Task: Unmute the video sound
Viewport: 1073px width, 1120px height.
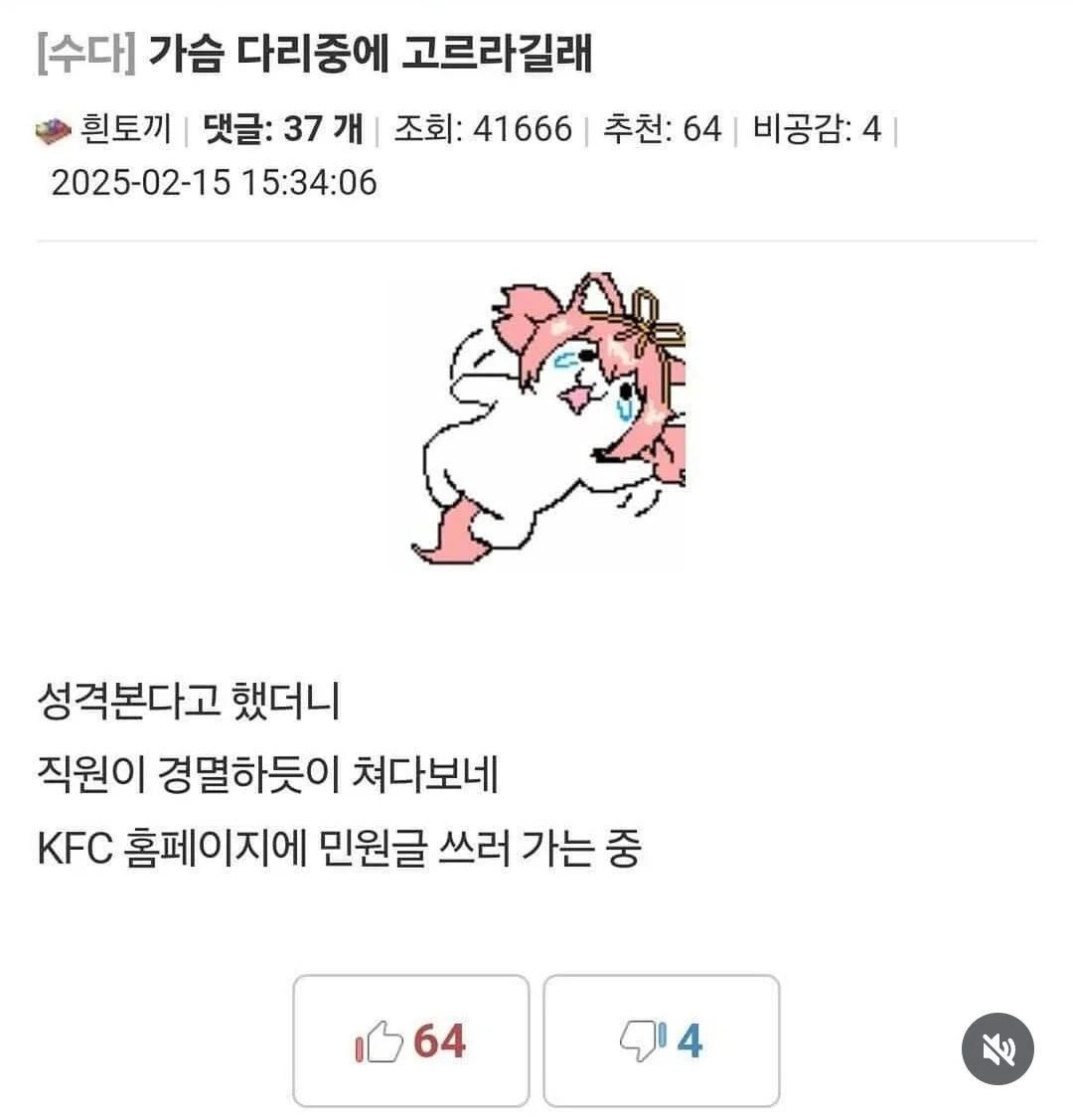Action: [x=997, y=1048]
